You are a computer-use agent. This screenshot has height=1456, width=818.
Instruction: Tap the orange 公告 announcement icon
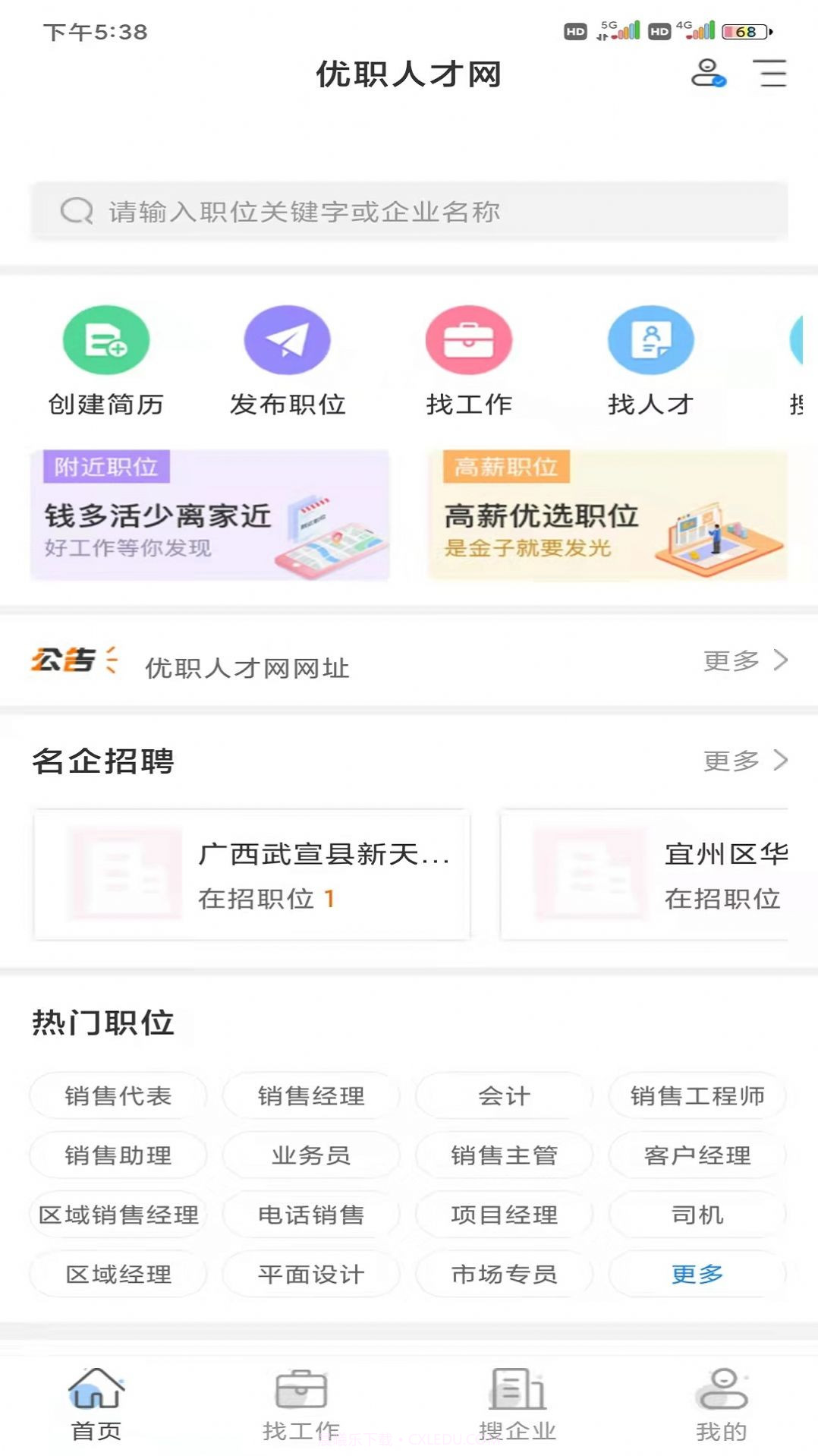click(x=72, y=663)
